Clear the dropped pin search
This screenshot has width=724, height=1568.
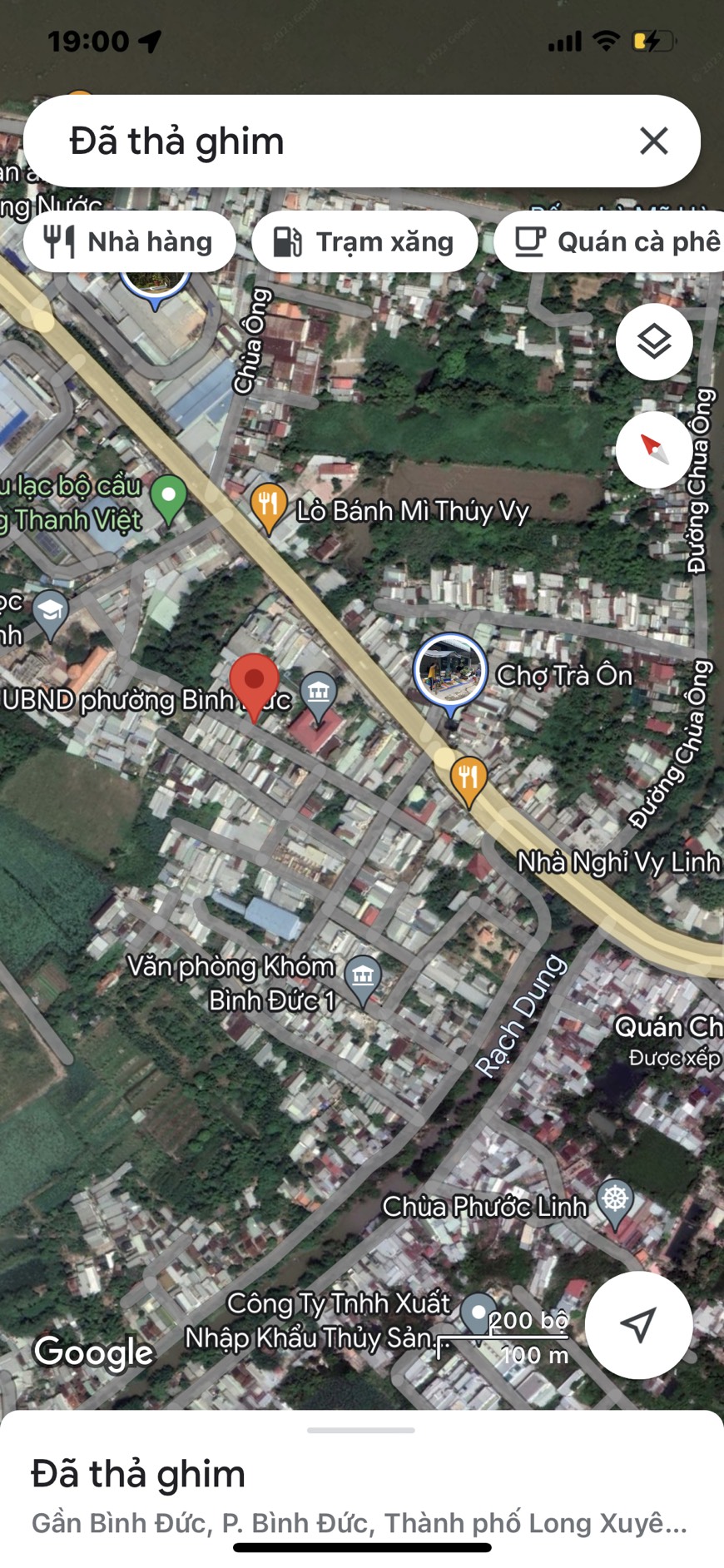click(654, 141)
